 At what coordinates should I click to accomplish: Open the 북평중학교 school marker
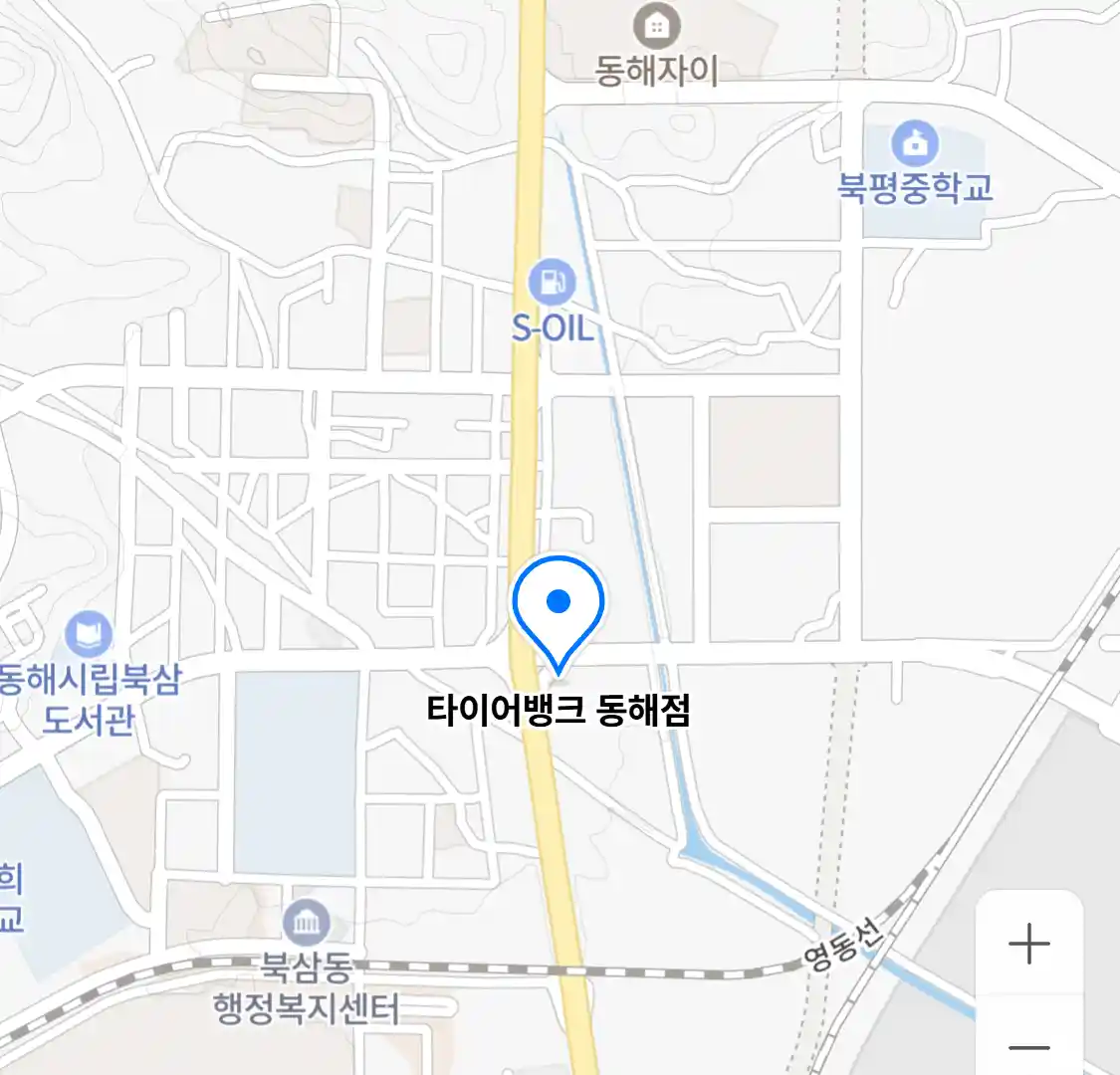tap(915, 144)
